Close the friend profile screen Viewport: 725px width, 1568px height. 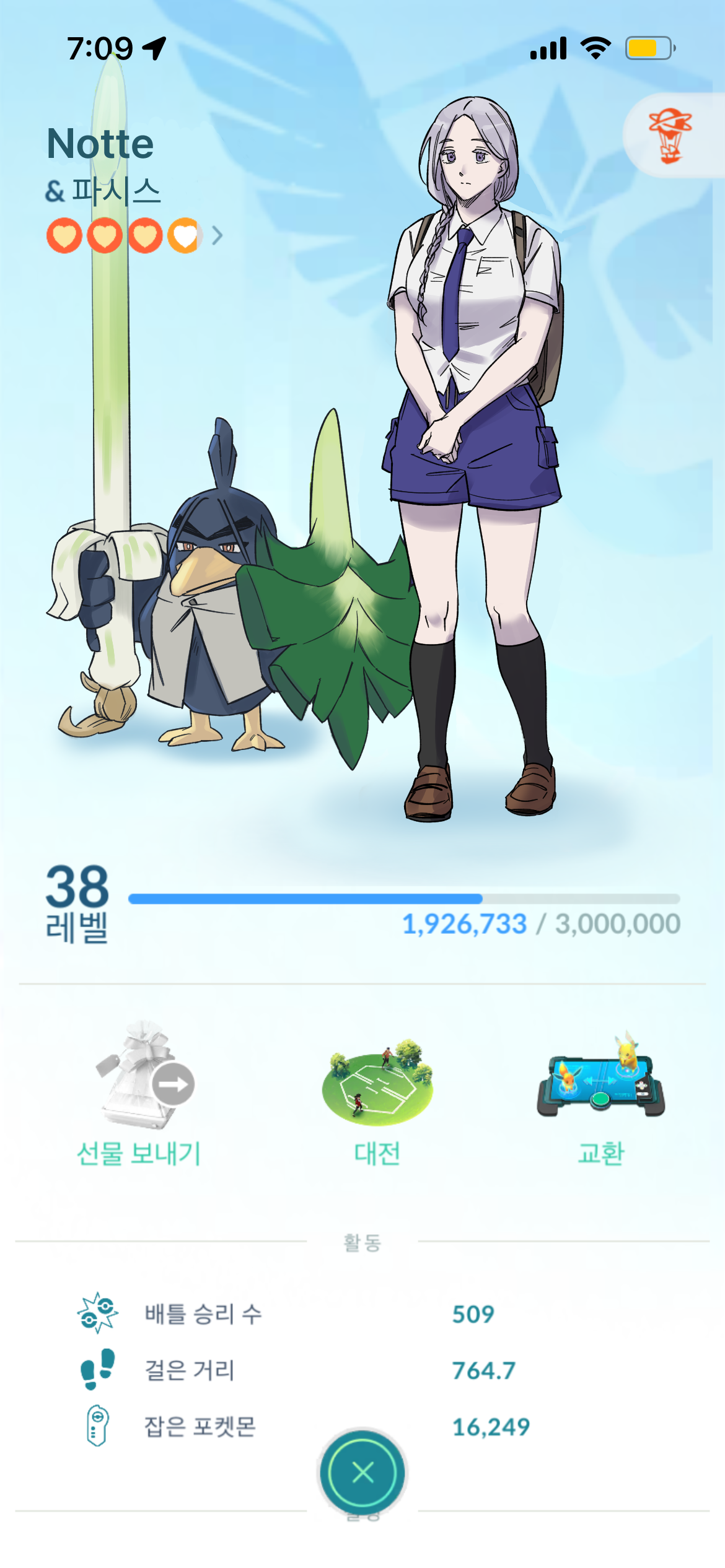tap(362, 1473)
